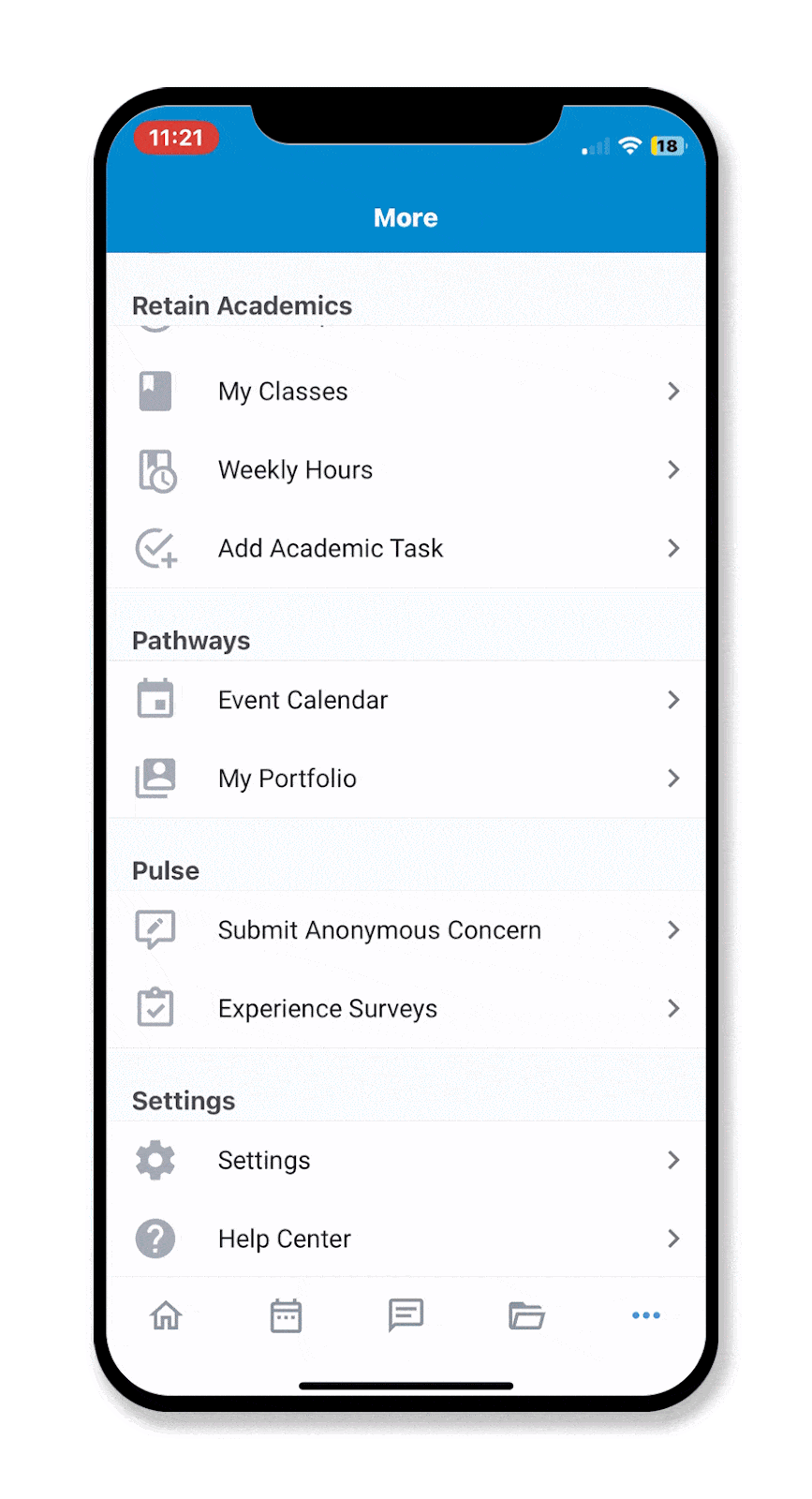Switch to the calendar tab
Image resolution: width=812 pixels, height=1499 pixels.
pyautogui.click(x=286, y=1315)
